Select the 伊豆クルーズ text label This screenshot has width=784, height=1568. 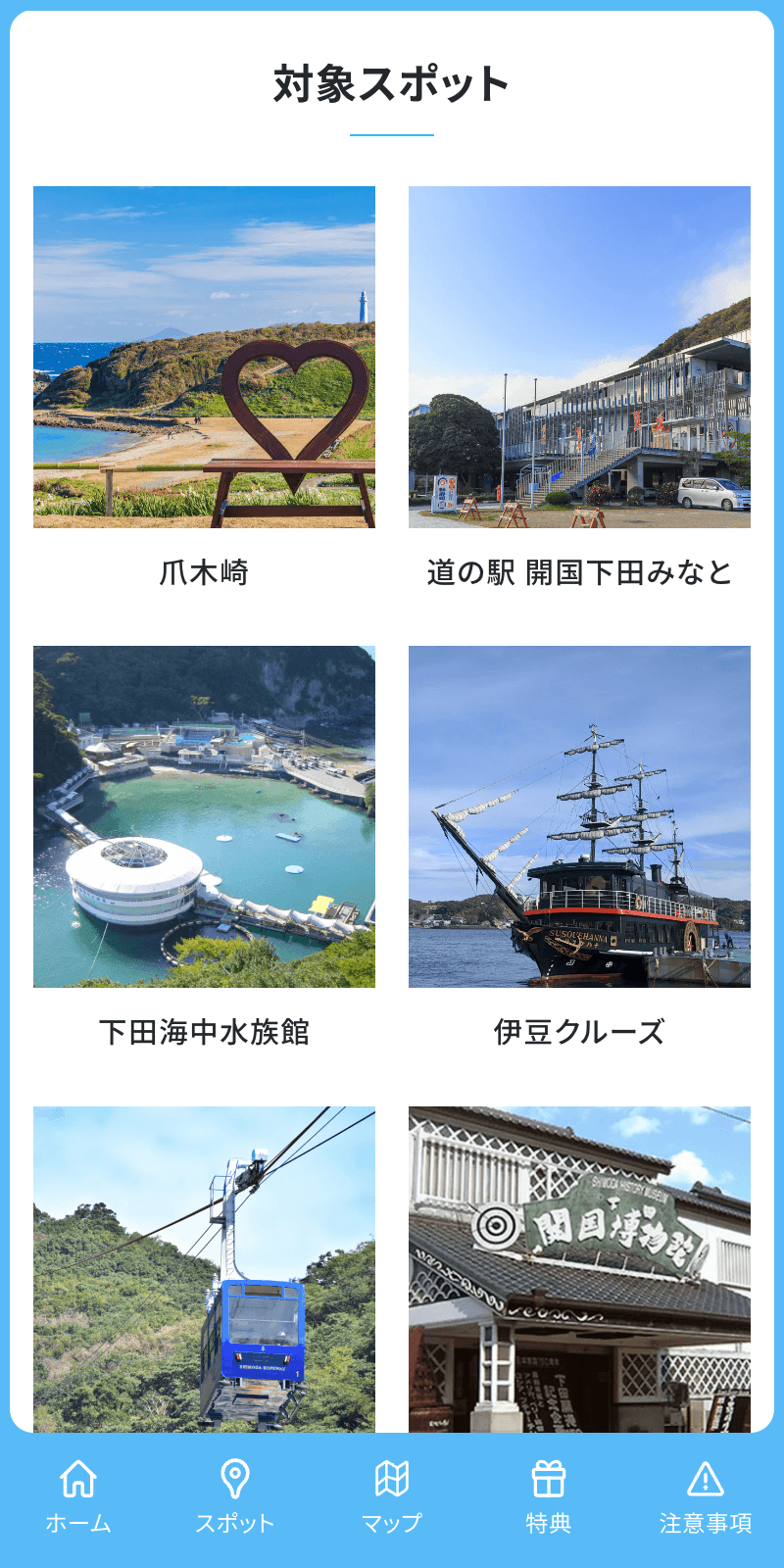(578, 1029)
